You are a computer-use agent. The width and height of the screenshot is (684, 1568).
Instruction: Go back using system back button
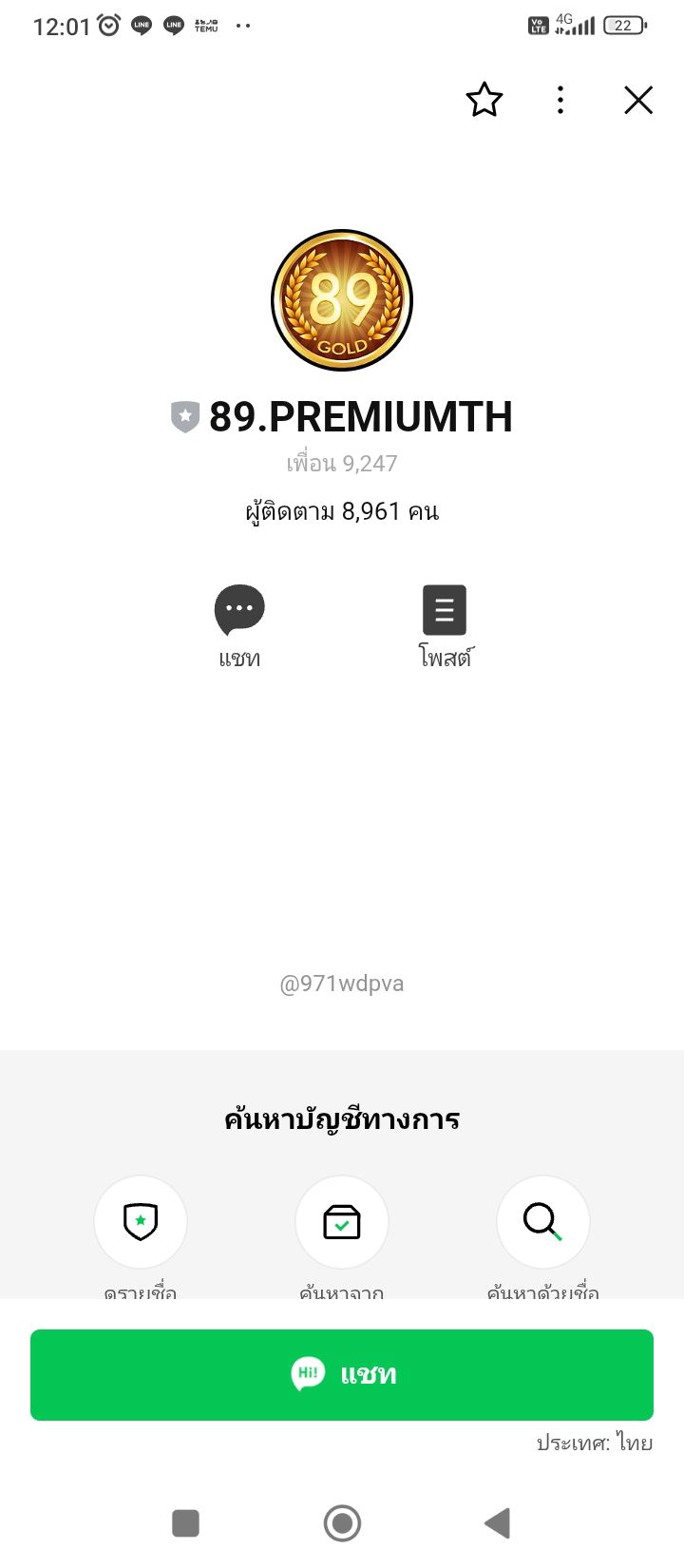(497, 1522)
